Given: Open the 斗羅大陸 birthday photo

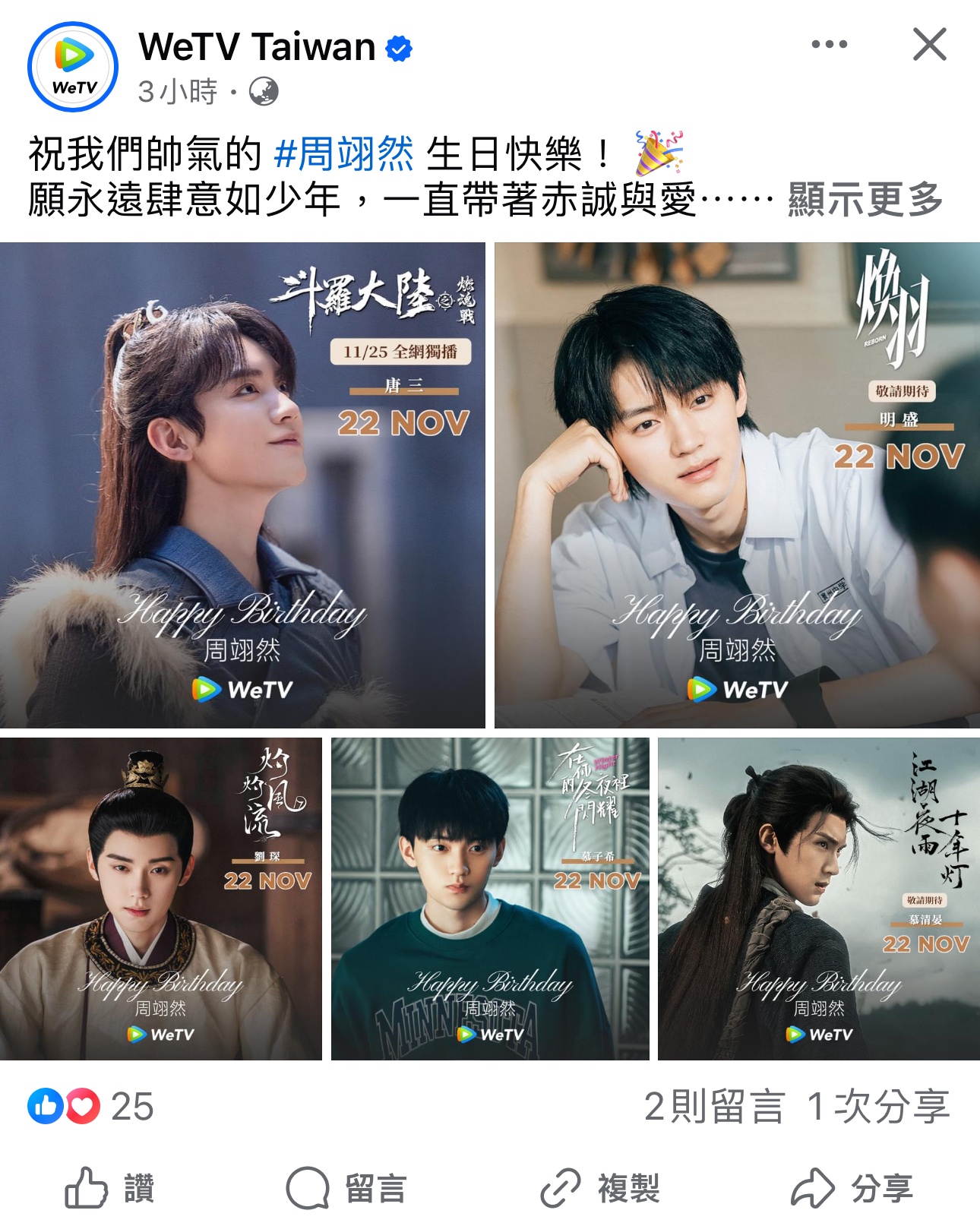Looking at the screenshot, I should [x=242, y=485].
